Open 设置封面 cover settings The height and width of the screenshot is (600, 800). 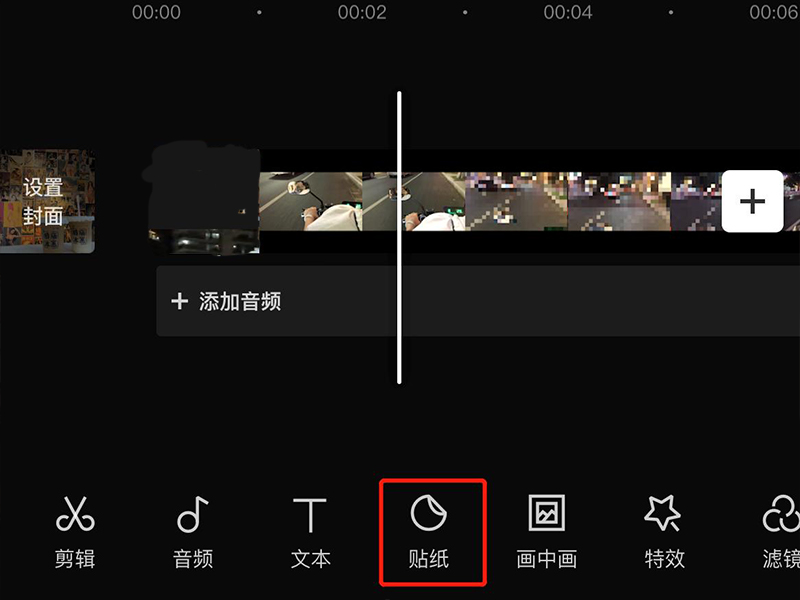(x=45, y=201)
